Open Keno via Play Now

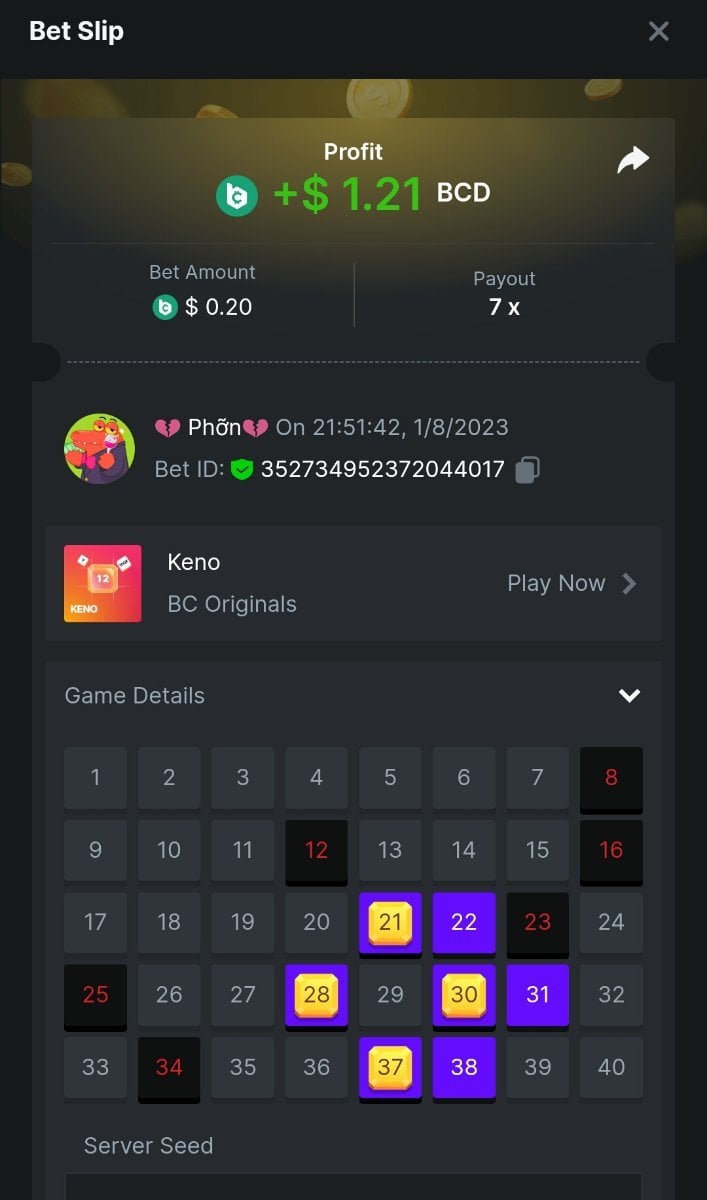tap(571, 583)
